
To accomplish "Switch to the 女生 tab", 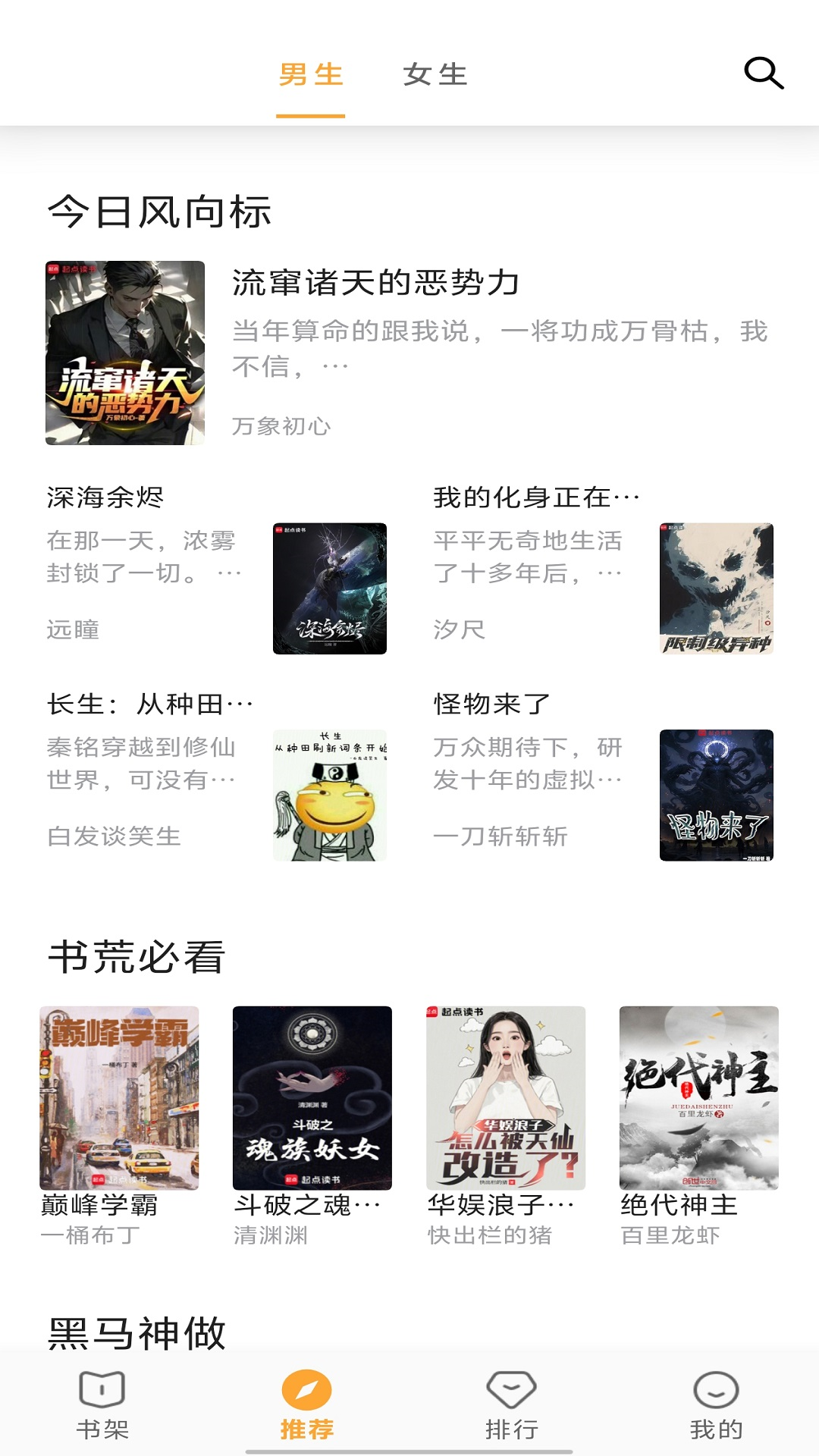I will click(x=435, y=75).
